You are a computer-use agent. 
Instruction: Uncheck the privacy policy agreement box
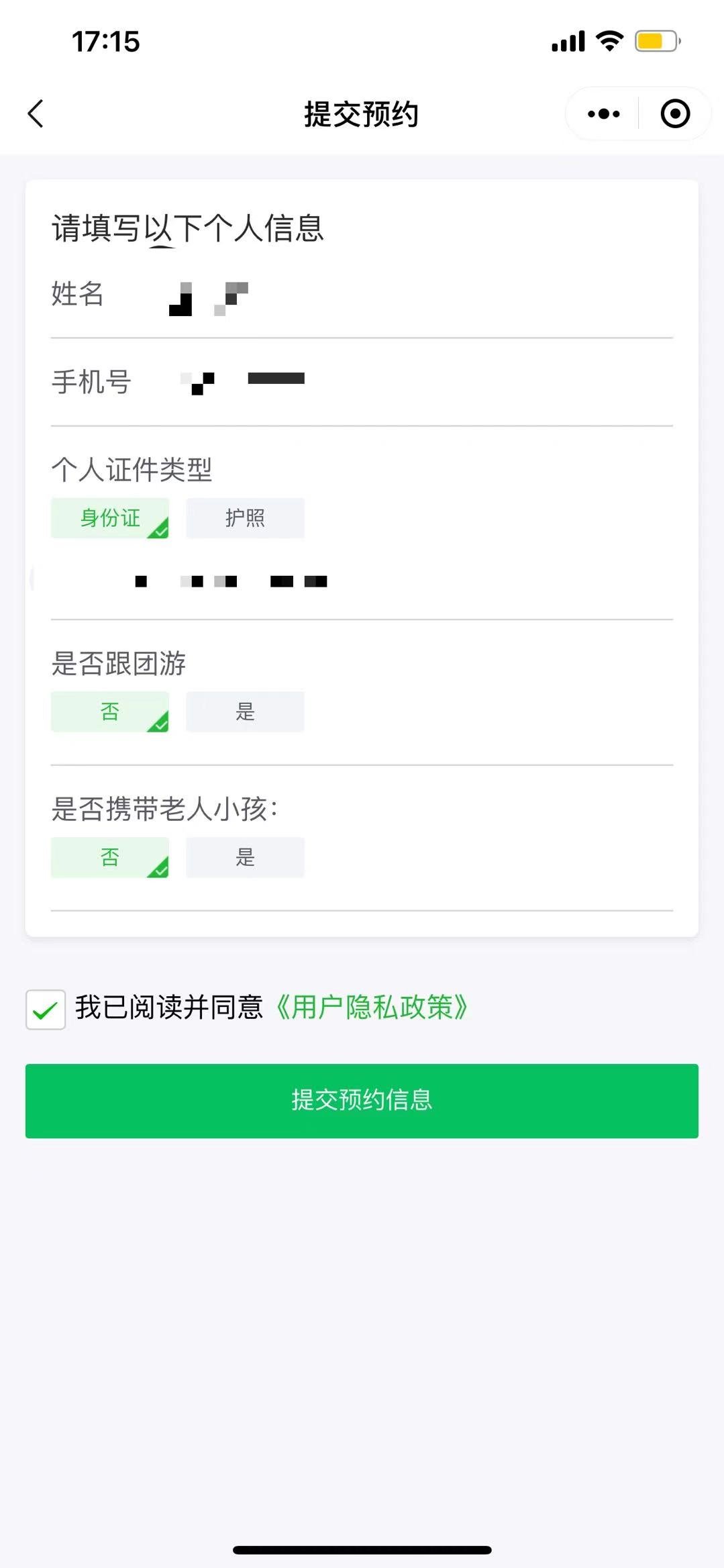coord(46,1010)
